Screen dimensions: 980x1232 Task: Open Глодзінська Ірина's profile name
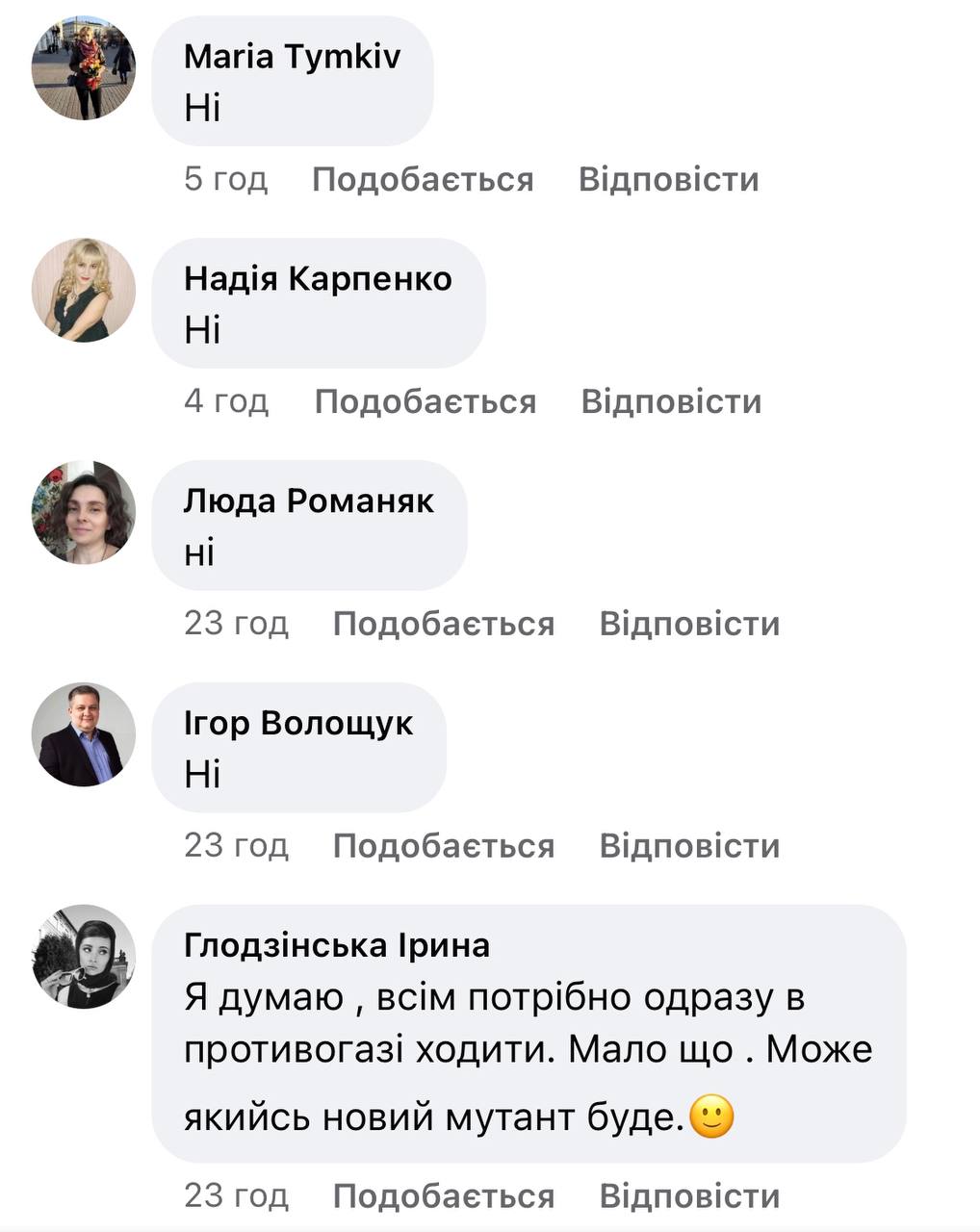[x=336, y=946]
